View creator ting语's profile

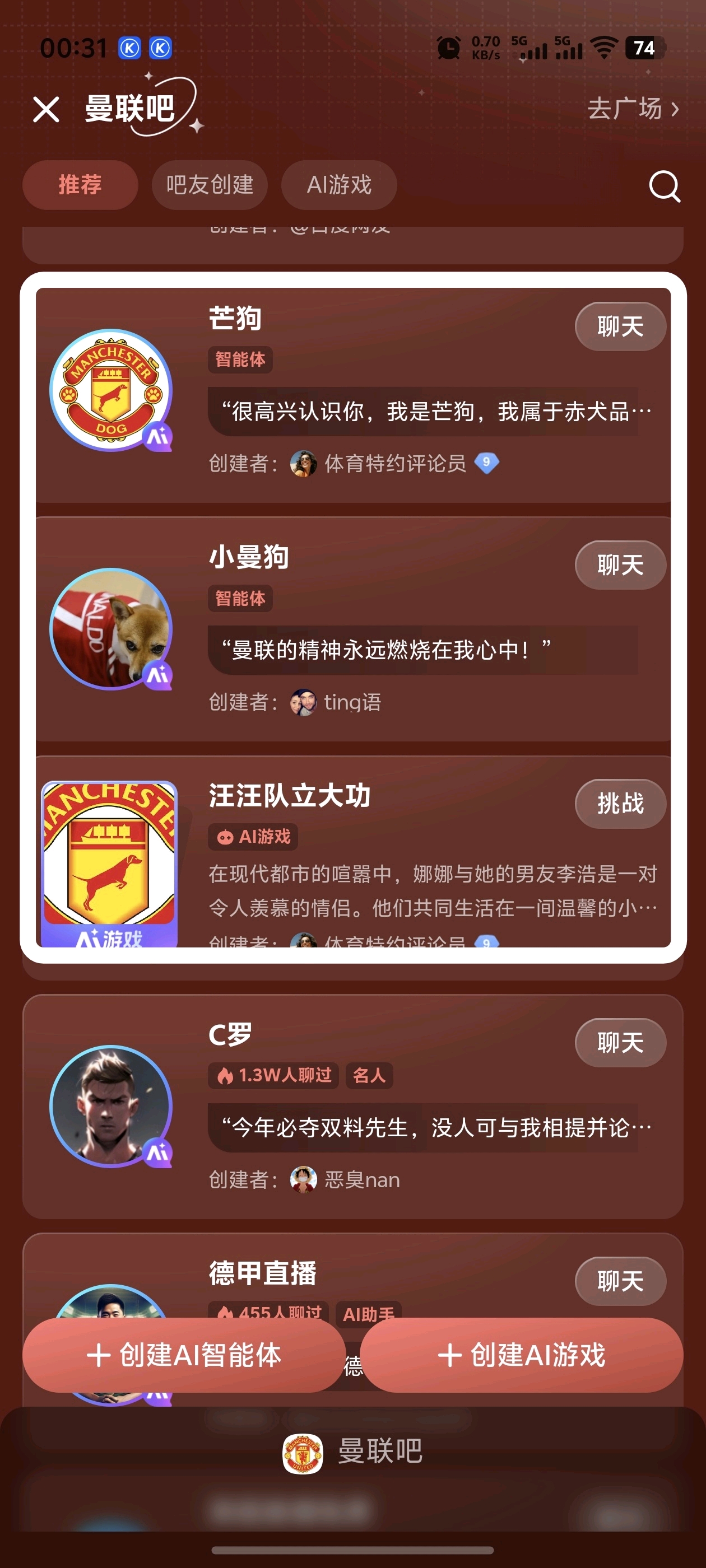point(336,702)
